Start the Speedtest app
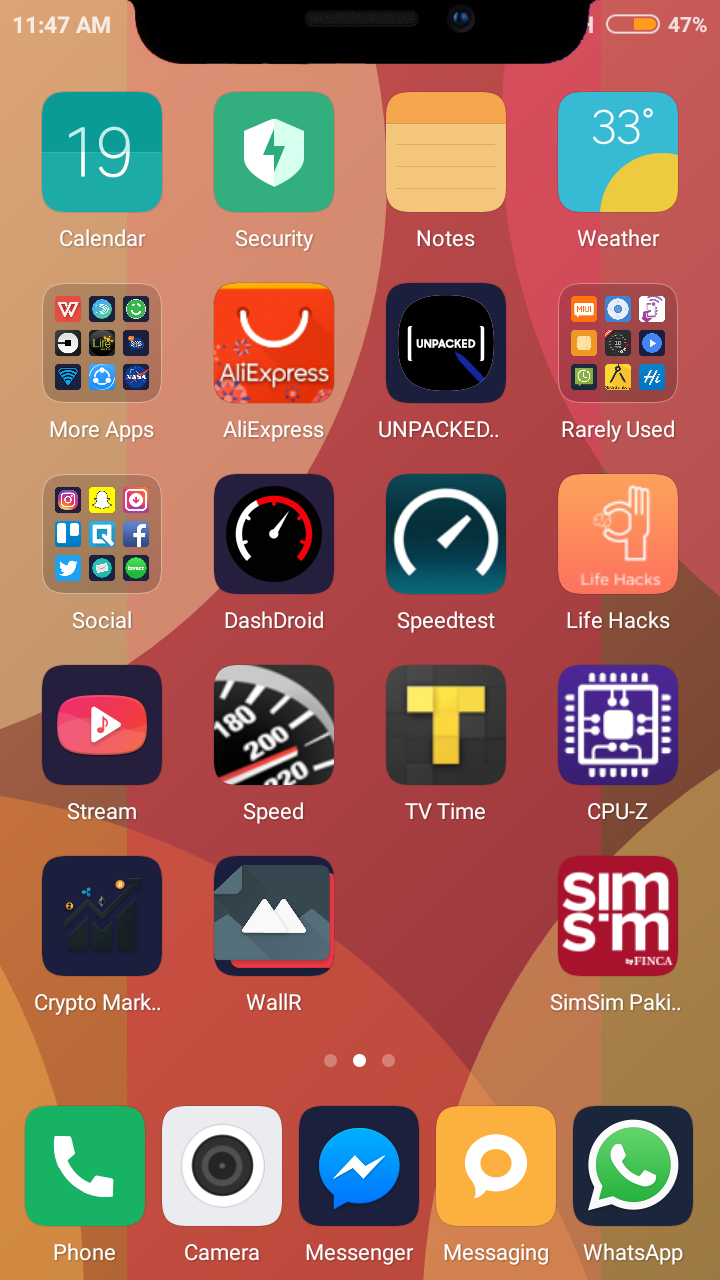Image resolution: width=720 pixels, height=1280 pixels. tap(446, 534)
